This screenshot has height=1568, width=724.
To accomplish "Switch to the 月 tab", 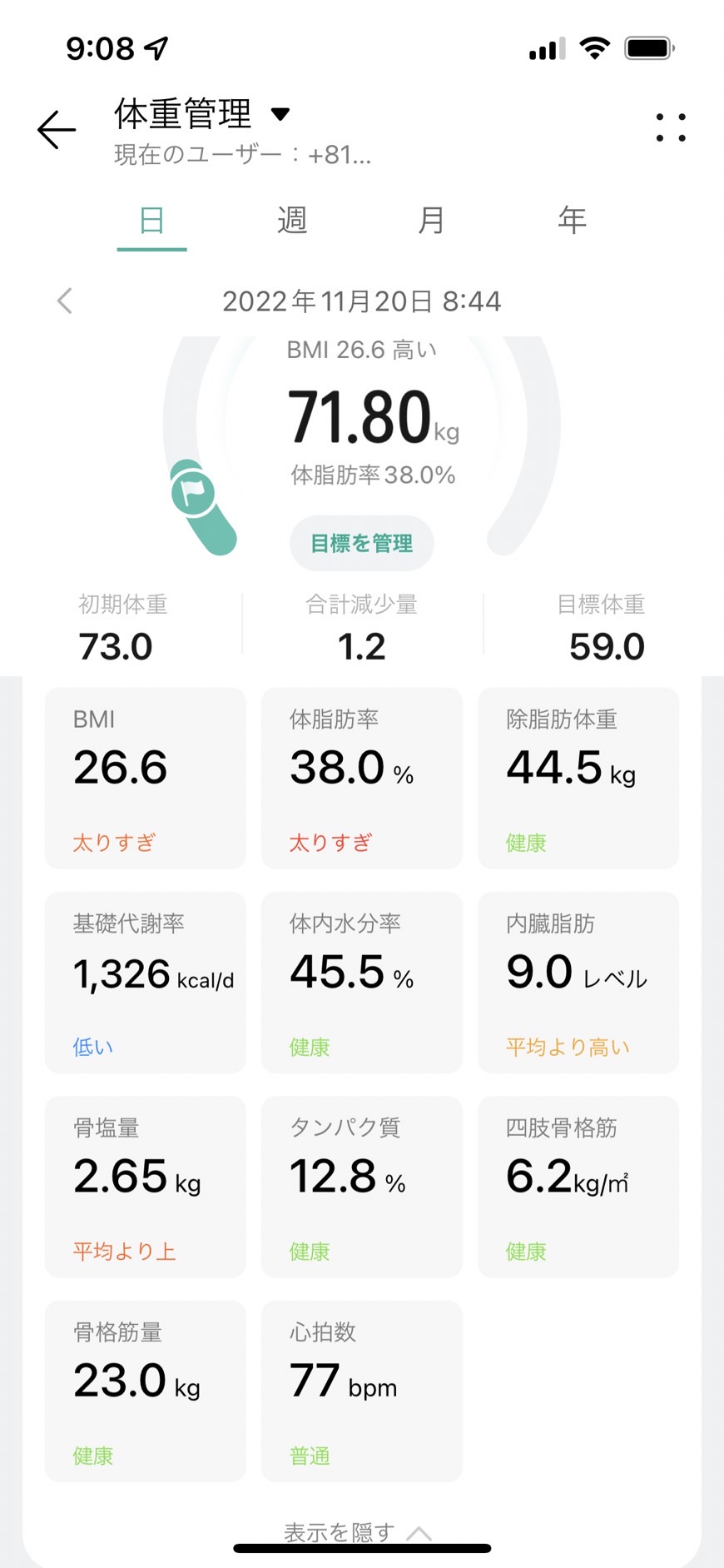I will [430, 221].
